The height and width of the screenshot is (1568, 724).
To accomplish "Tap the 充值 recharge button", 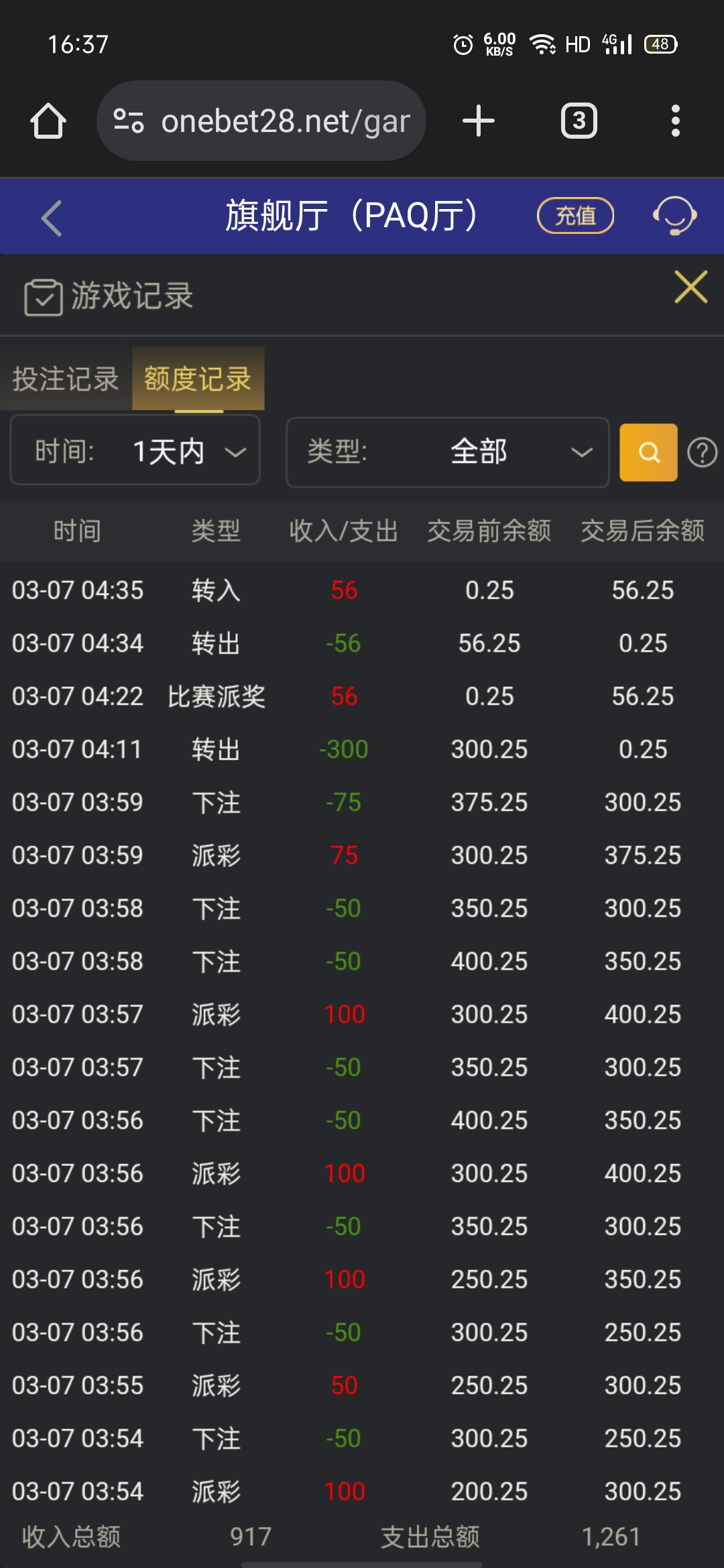I will click(575, 216).
